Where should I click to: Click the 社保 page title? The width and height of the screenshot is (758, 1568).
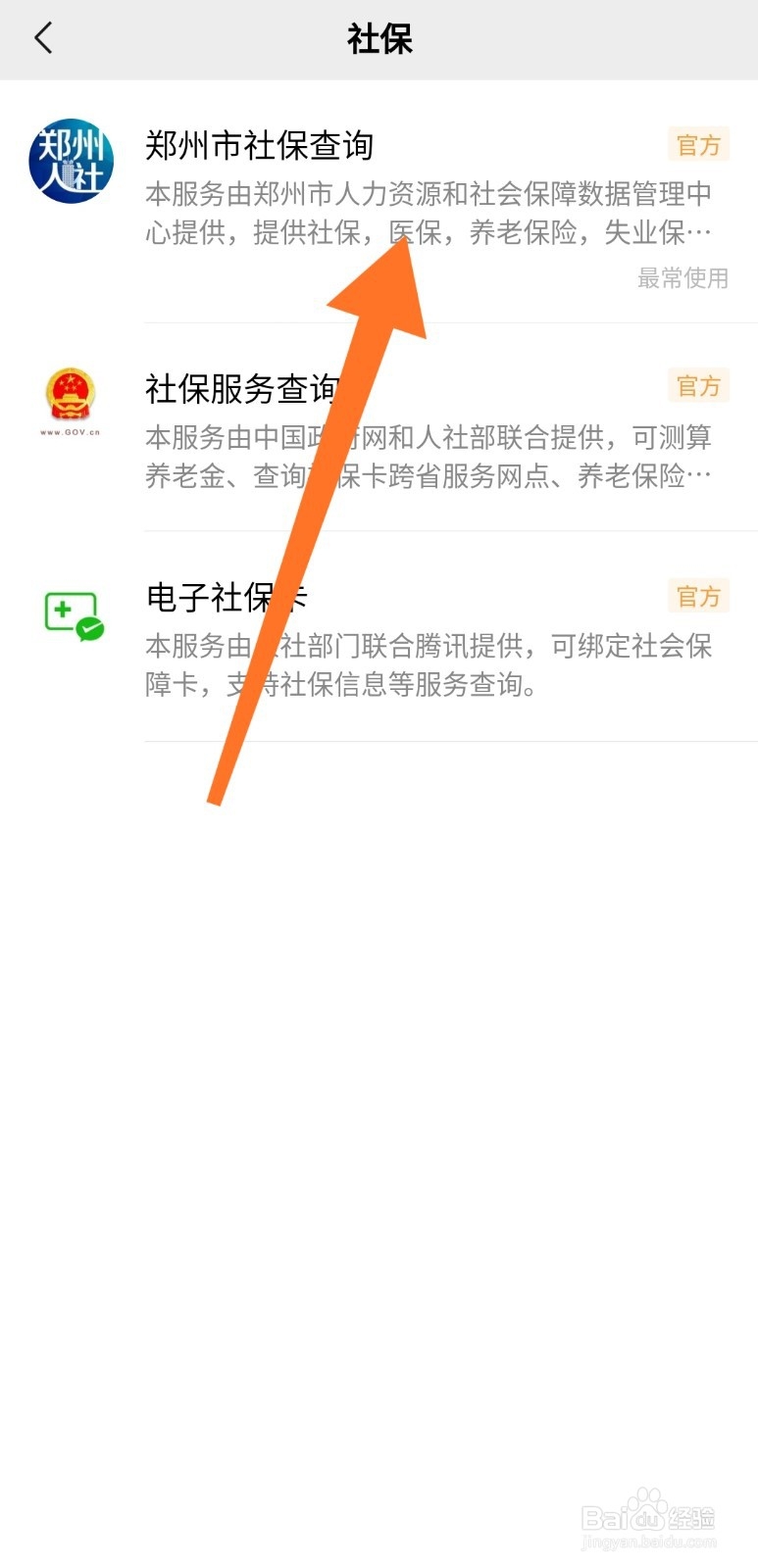pos(379,39)
